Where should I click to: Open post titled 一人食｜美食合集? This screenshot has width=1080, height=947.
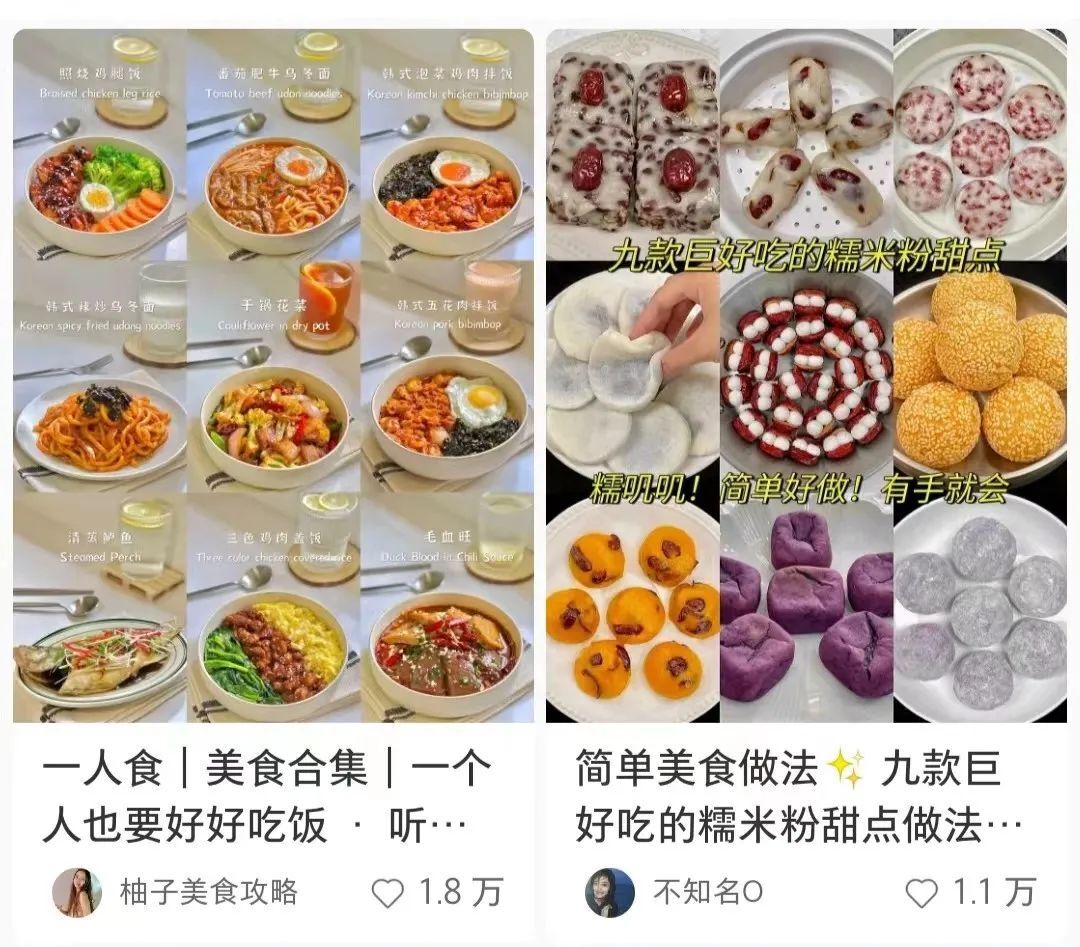coord(267,798)
